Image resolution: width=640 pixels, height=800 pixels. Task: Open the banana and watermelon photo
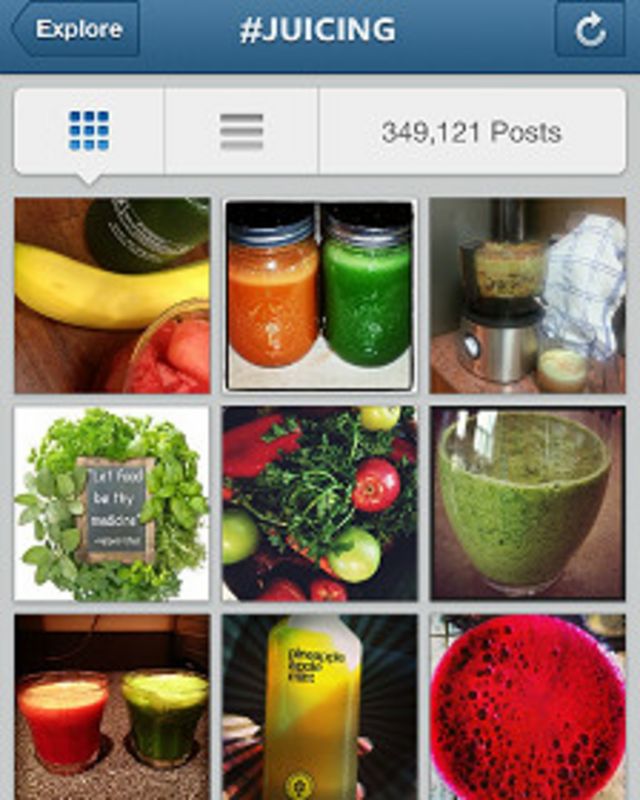[x=112, y=295]
